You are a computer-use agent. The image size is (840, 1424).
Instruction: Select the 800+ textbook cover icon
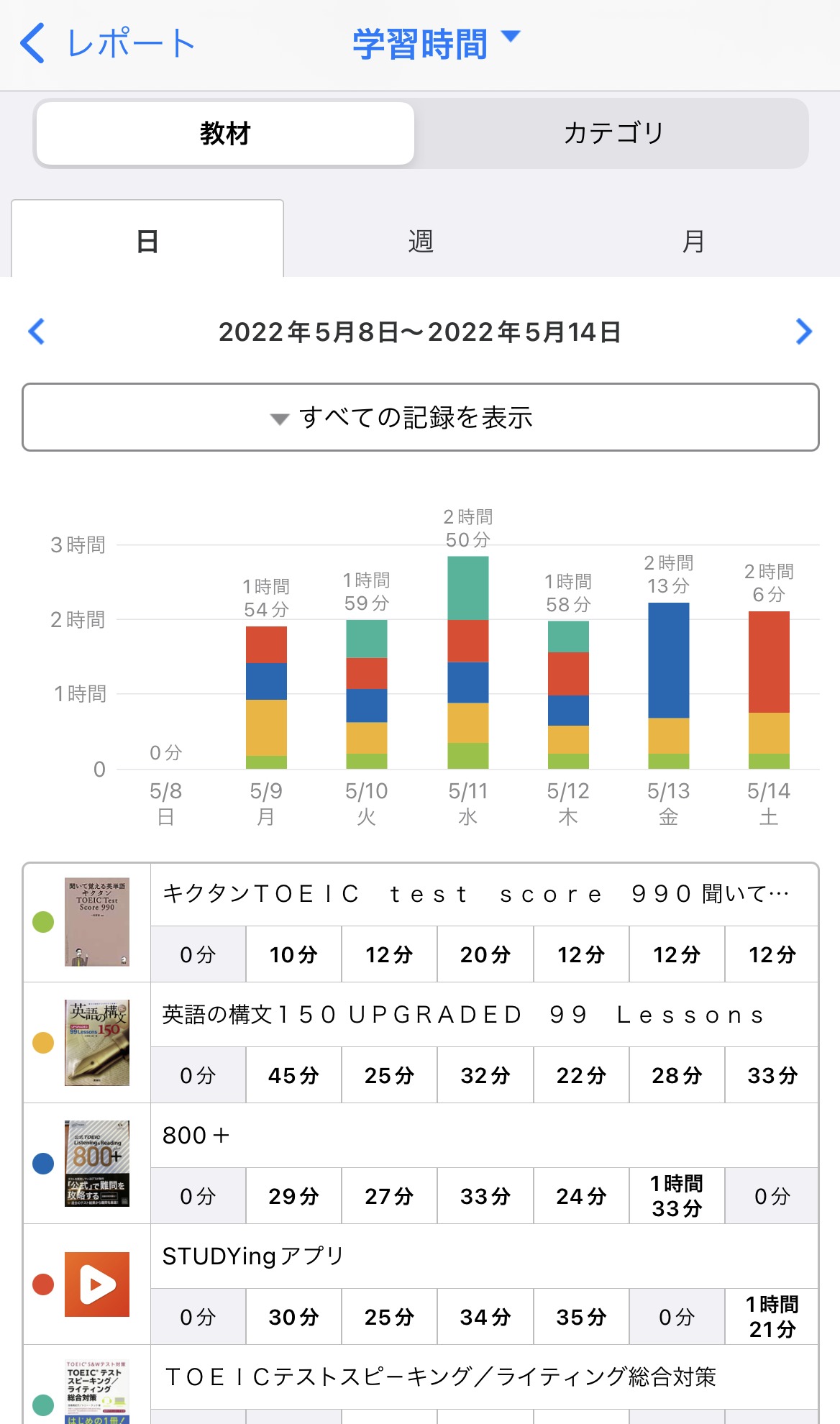coord(99,1164)
